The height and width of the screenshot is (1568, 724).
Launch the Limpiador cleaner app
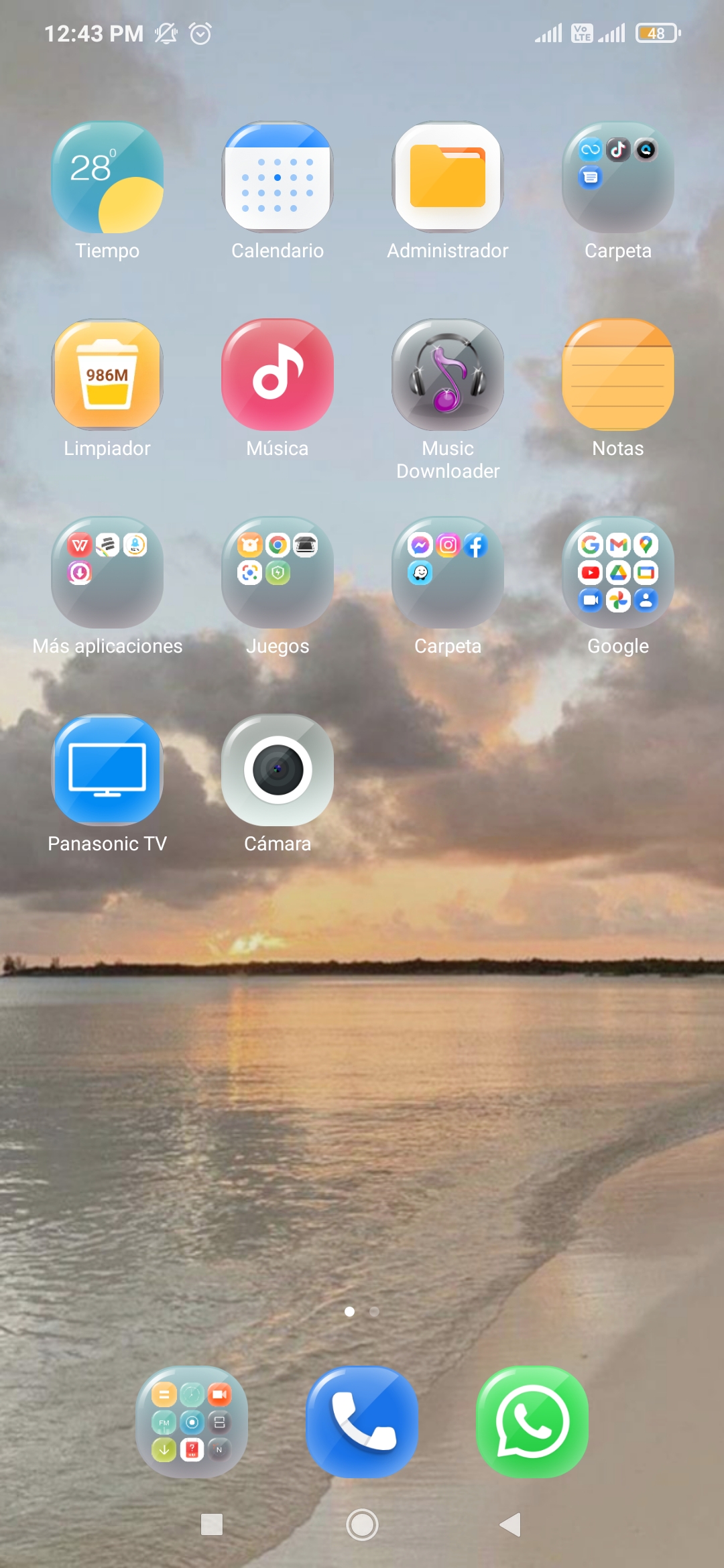click(107, 375)
